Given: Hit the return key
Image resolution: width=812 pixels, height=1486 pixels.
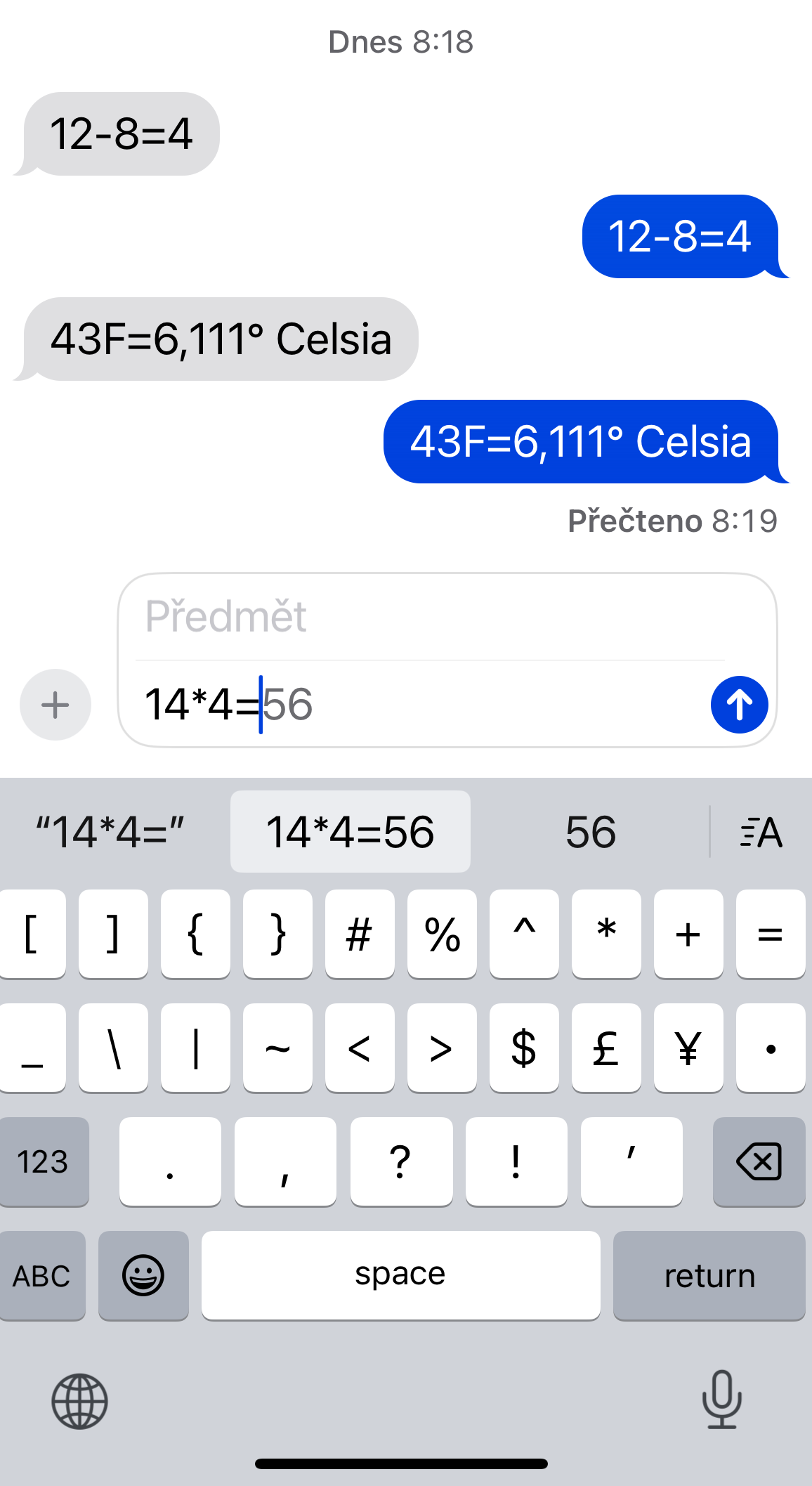Looking at the screenshot, I should 709,1275.
